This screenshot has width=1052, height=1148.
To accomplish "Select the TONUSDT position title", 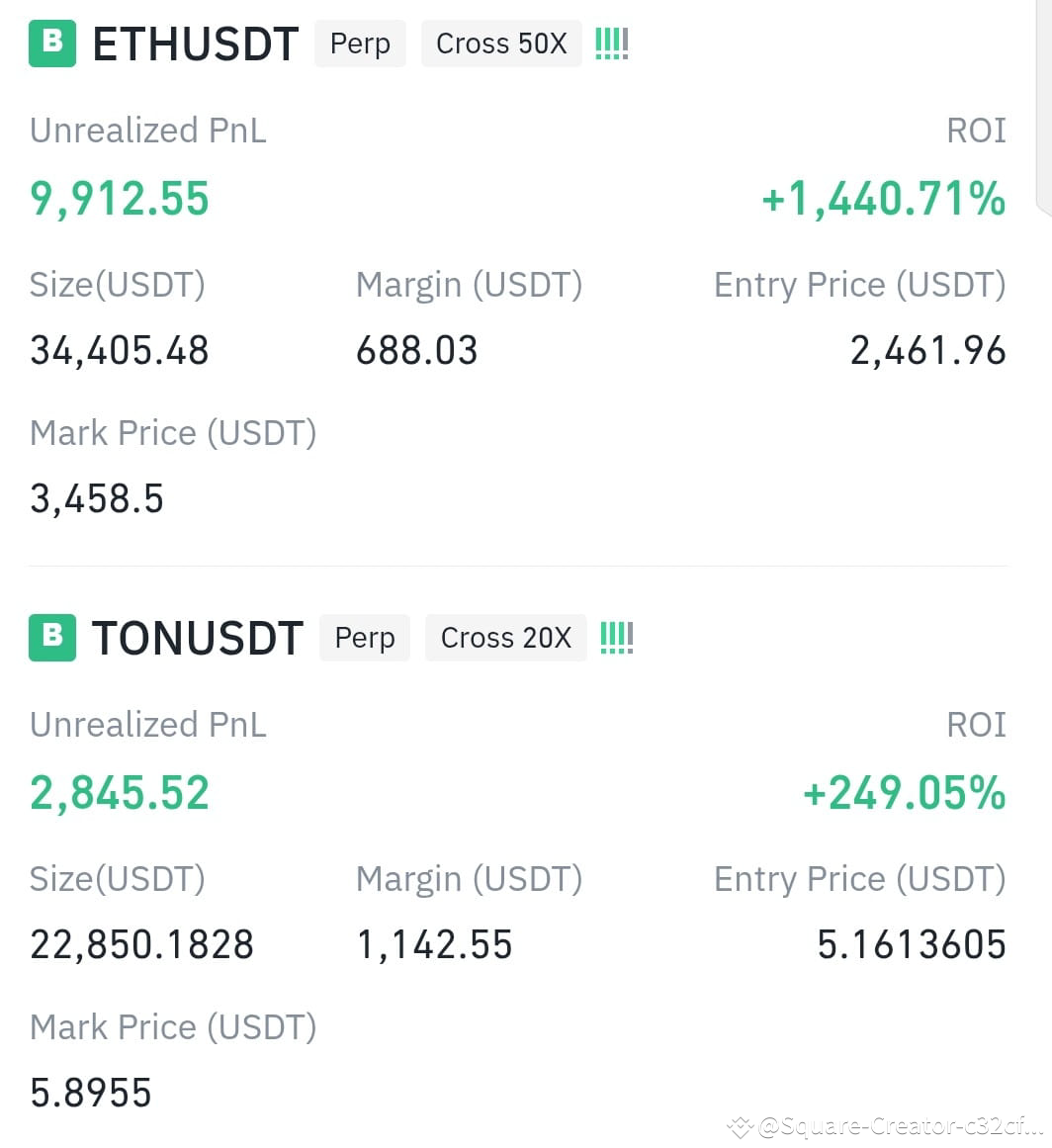I will 199,638.
